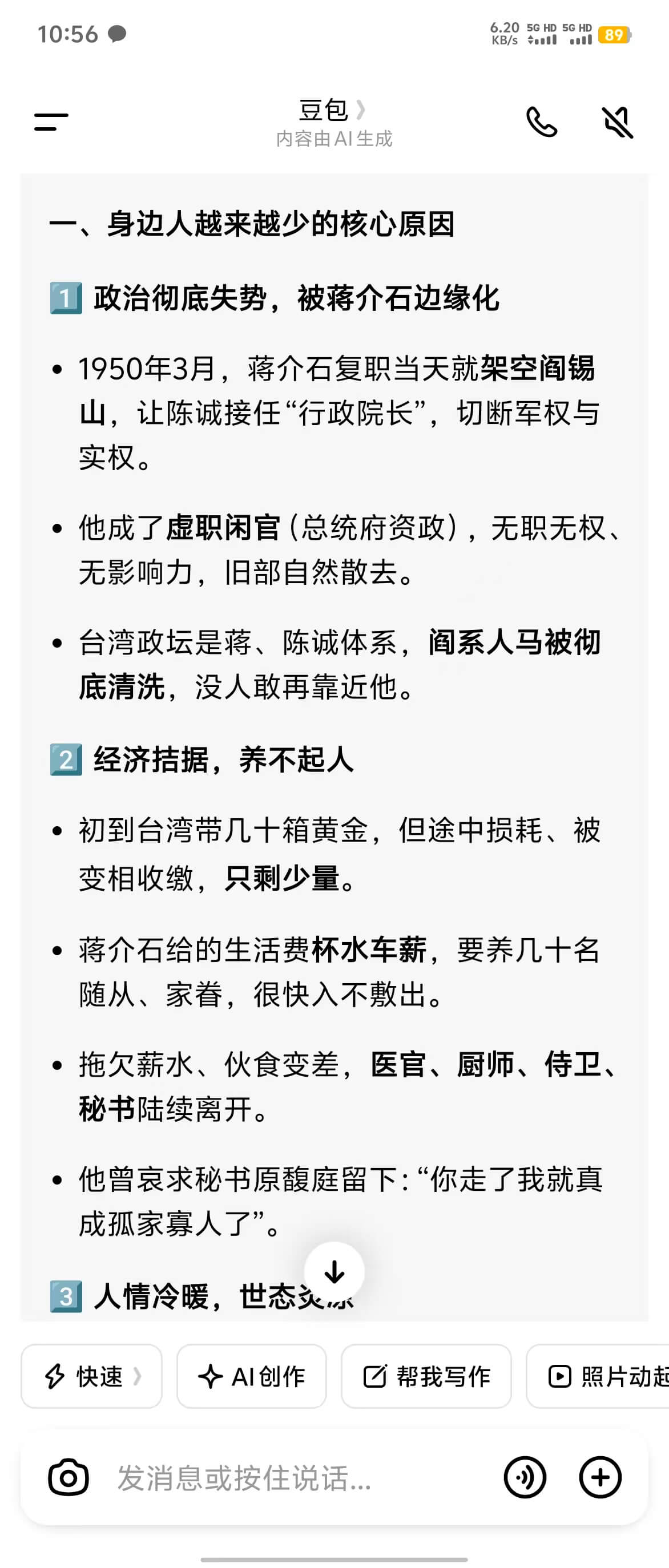Start a voice call with 豆包
The height and width of the screenshot is (1568, 669).
tap(541, 122)
